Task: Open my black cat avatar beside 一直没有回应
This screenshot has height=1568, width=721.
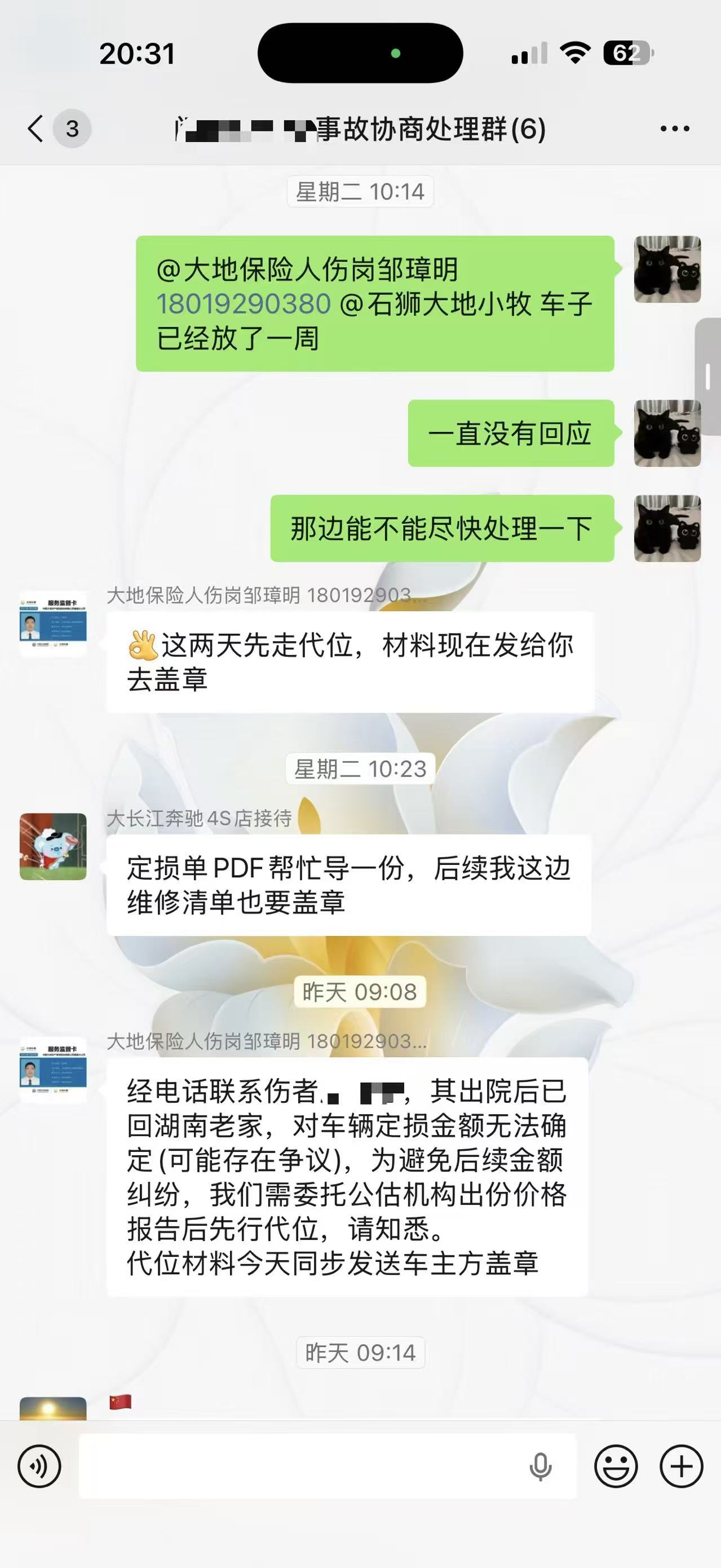Action: click(x=667, y=434)
